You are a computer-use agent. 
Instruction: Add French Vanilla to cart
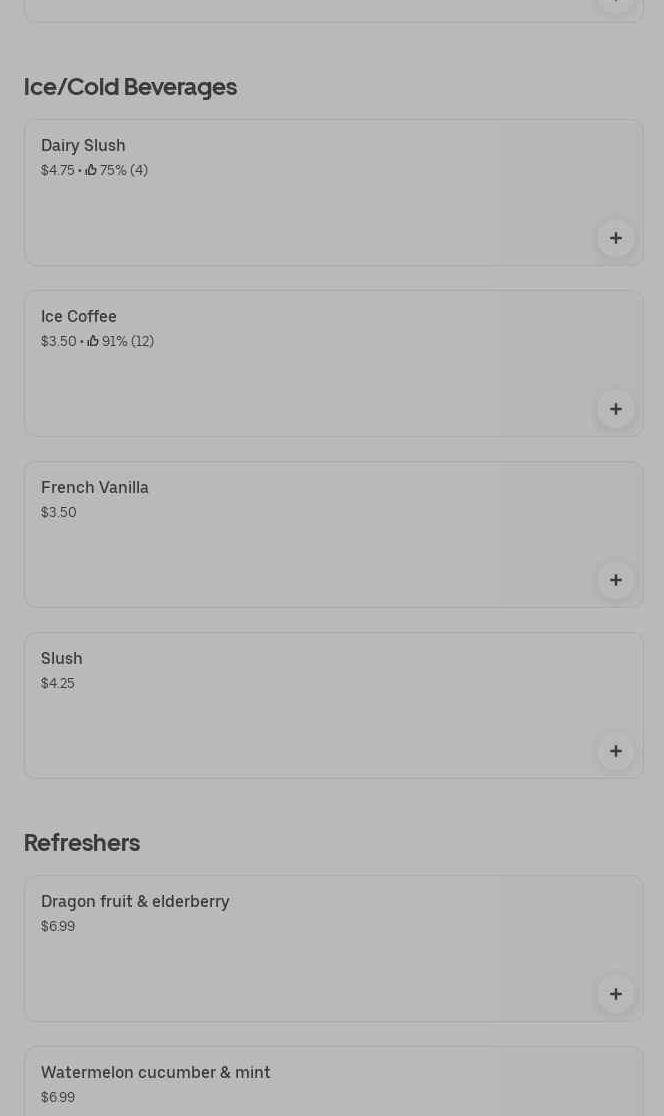(x=615, y=580)
